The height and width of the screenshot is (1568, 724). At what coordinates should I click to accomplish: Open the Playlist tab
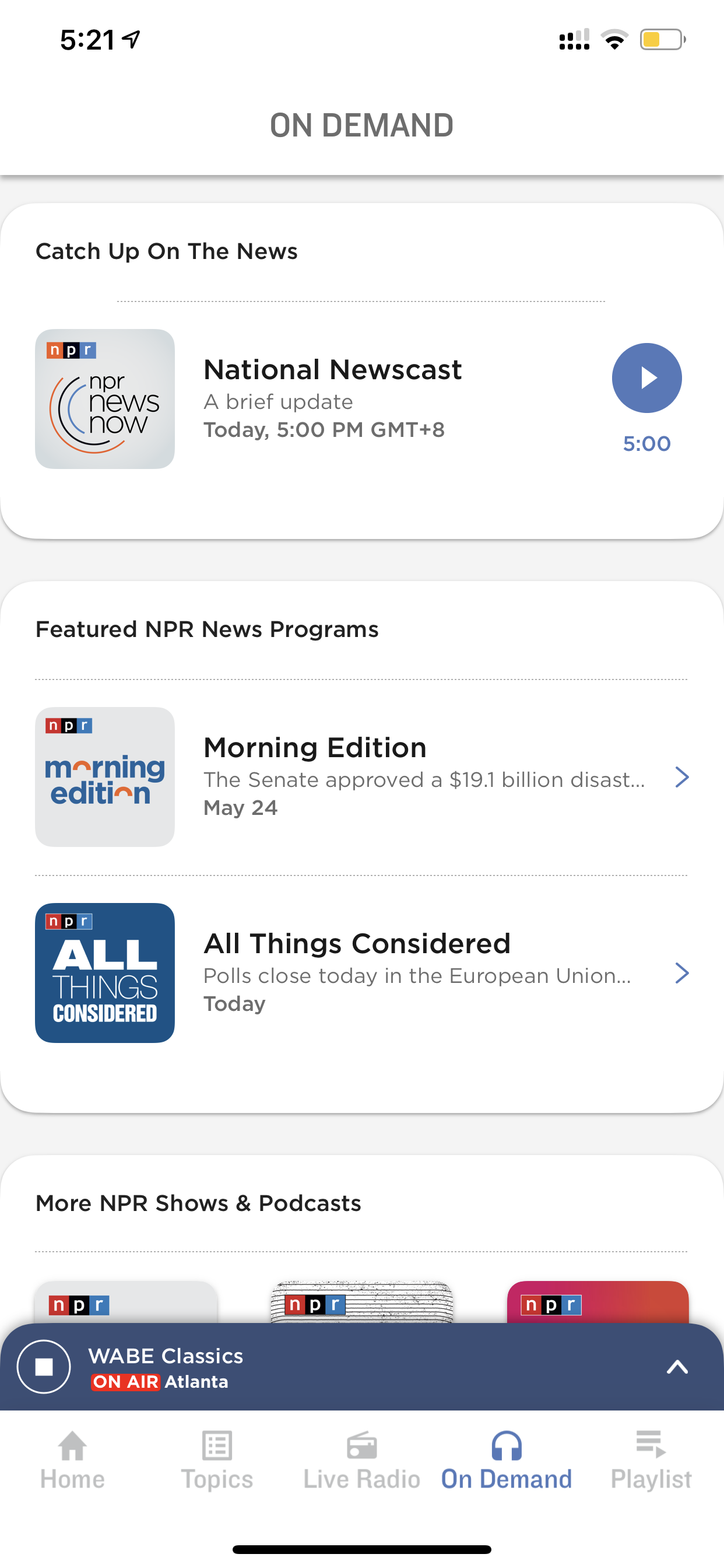[x=651, y=1460]
